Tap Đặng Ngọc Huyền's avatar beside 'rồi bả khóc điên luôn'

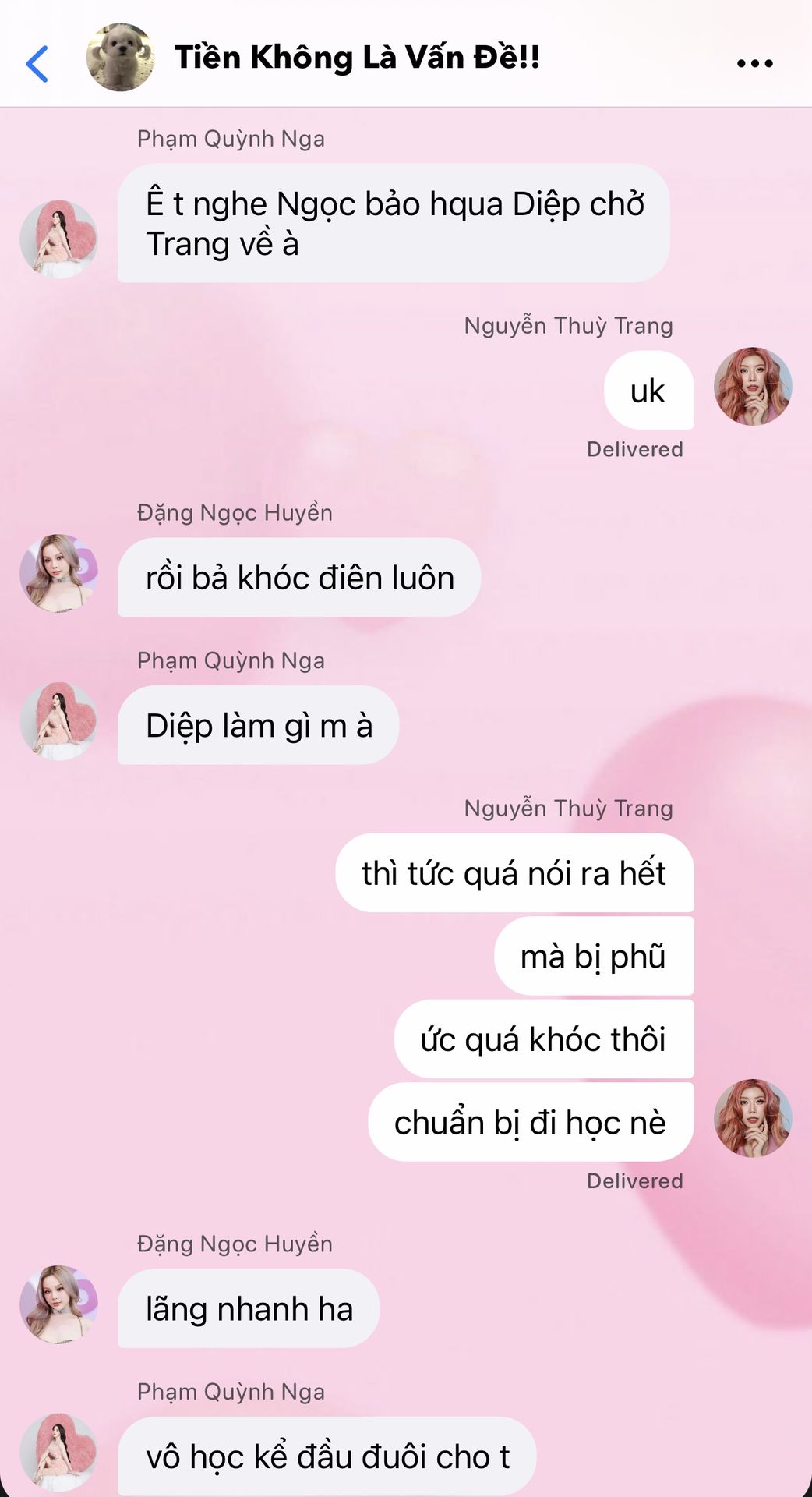58,573
